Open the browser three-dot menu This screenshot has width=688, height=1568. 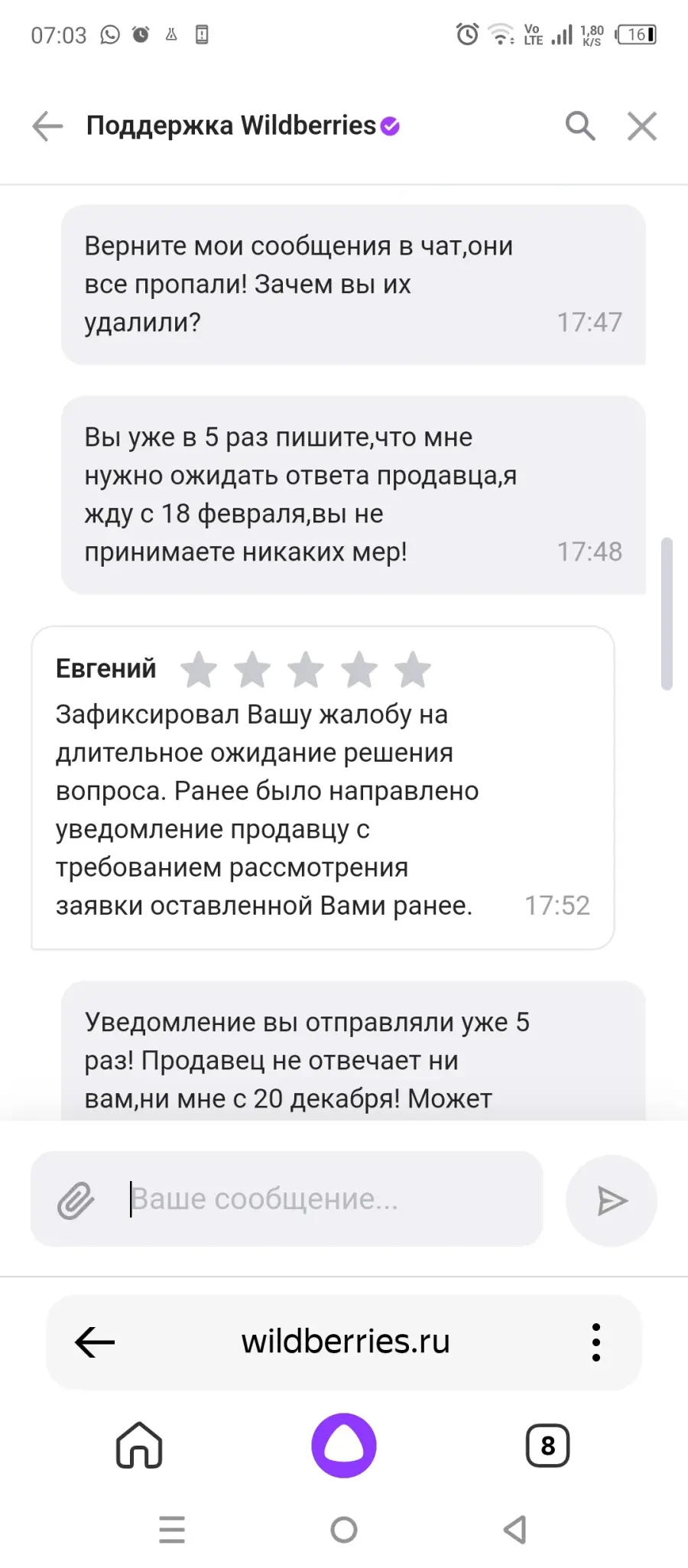click(596, 1342)
